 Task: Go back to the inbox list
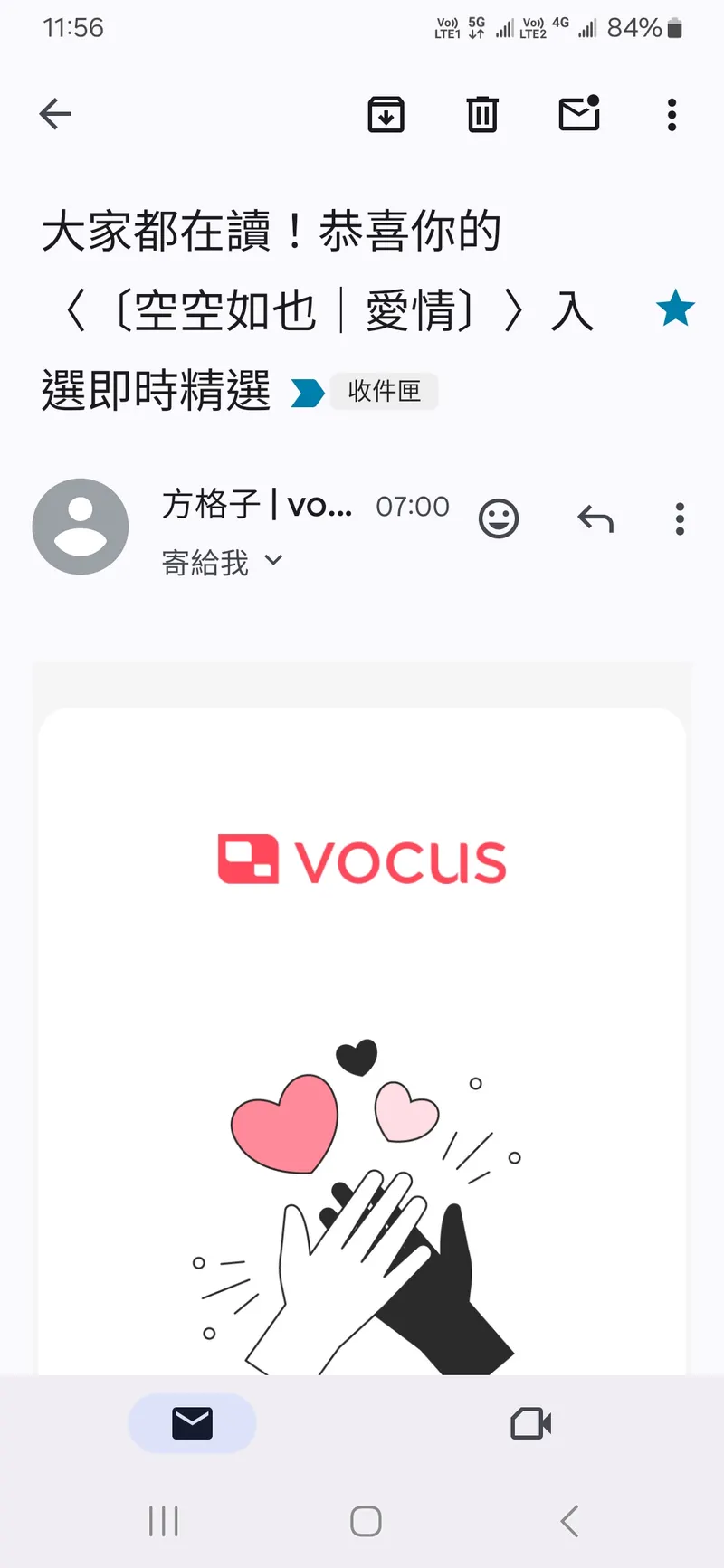point(55,114)
